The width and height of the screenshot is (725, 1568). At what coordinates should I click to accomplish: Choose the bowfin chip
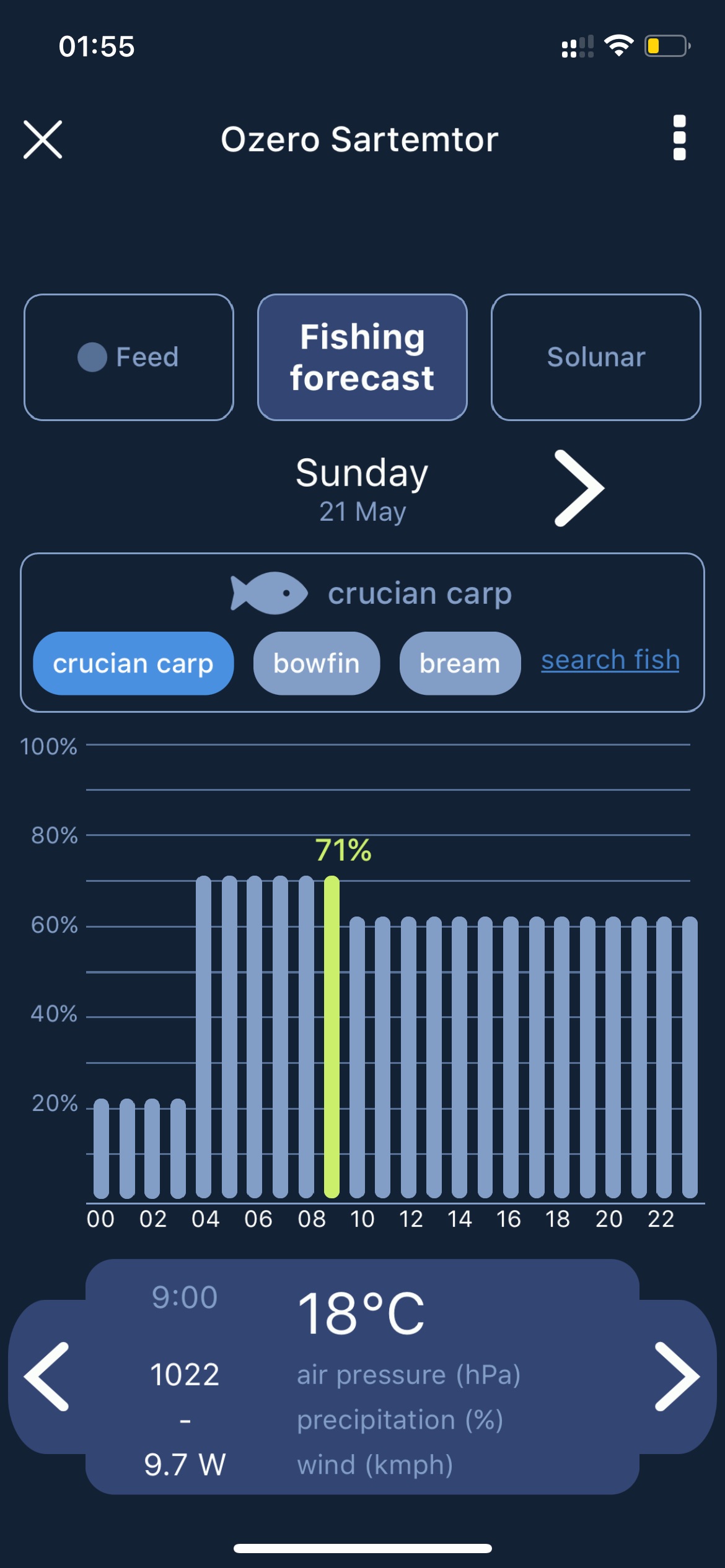(x=317, y=663)
